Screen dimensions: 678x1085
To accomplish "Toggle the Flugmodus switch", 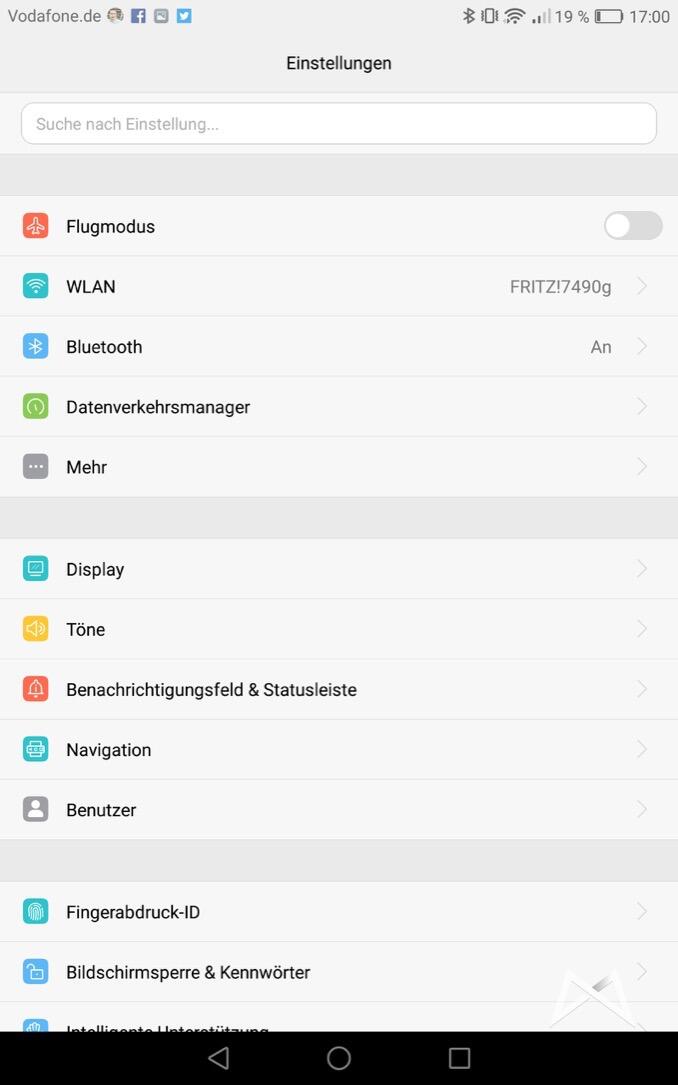I will coord(632,226).
